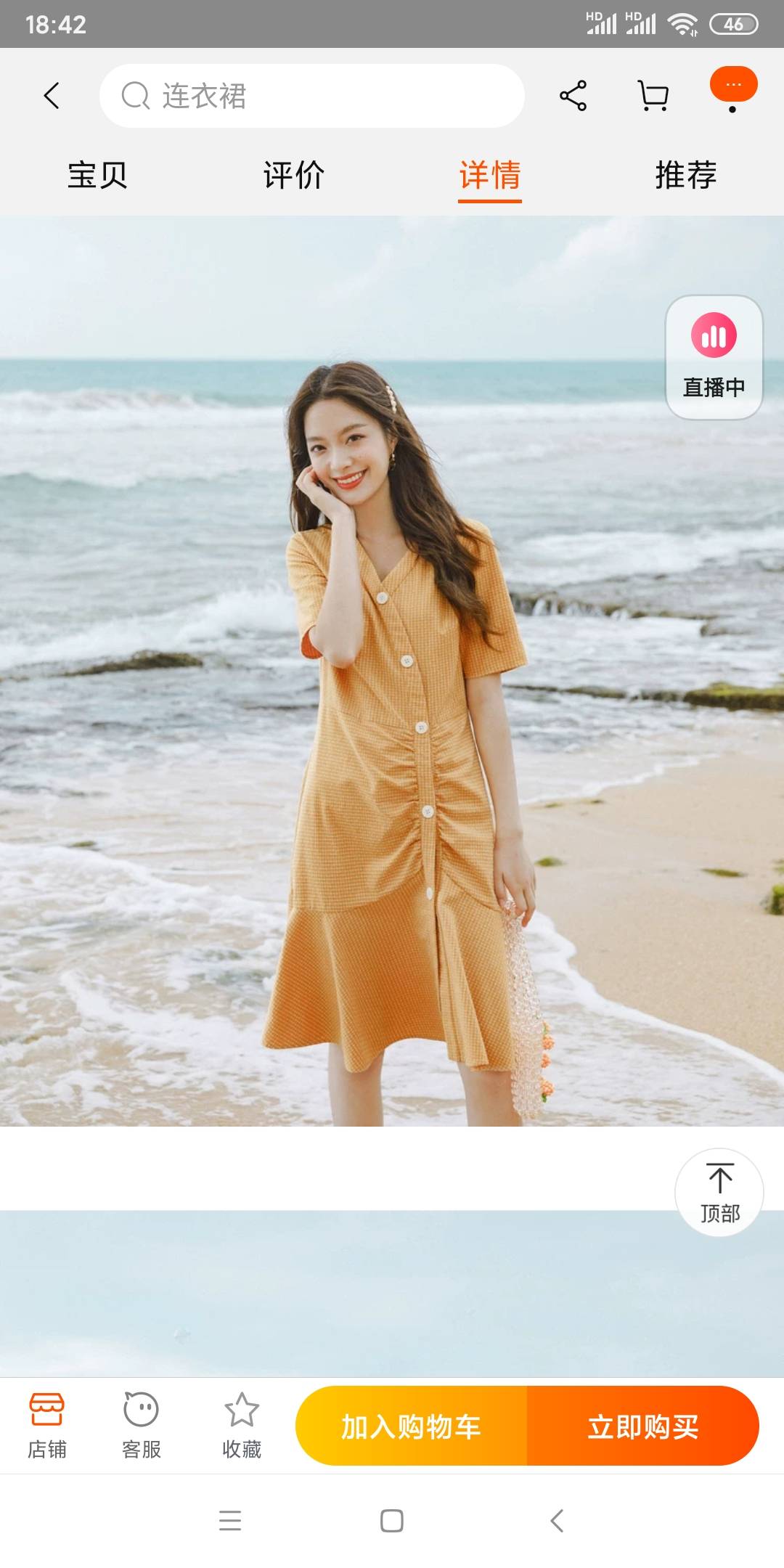Switch to the 推荐 tab
Image resolution: width=784 pixels, height=1568 pixels.
[686, 176]
